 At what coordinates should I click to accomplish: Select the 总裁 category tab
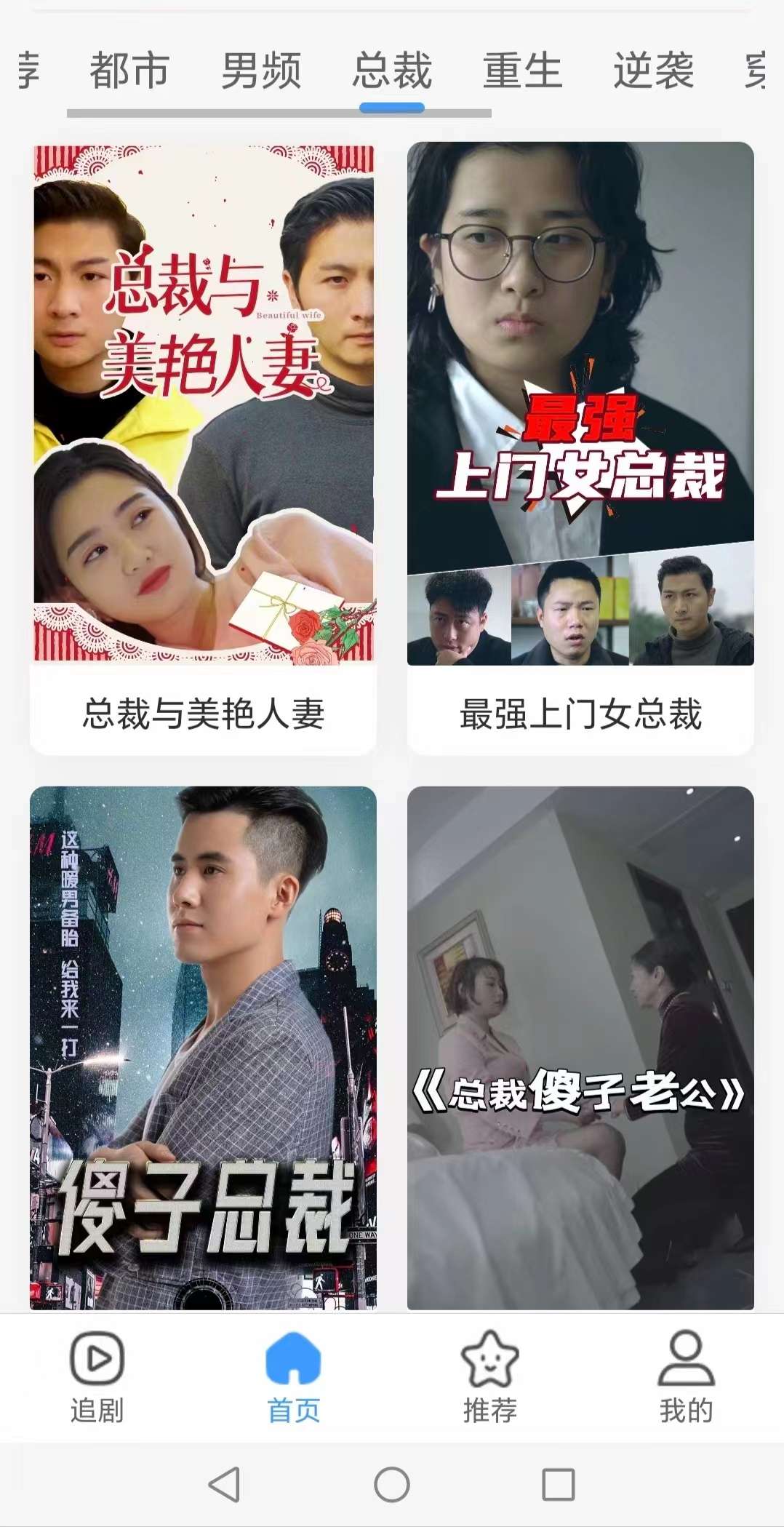[x=392, y=71]
